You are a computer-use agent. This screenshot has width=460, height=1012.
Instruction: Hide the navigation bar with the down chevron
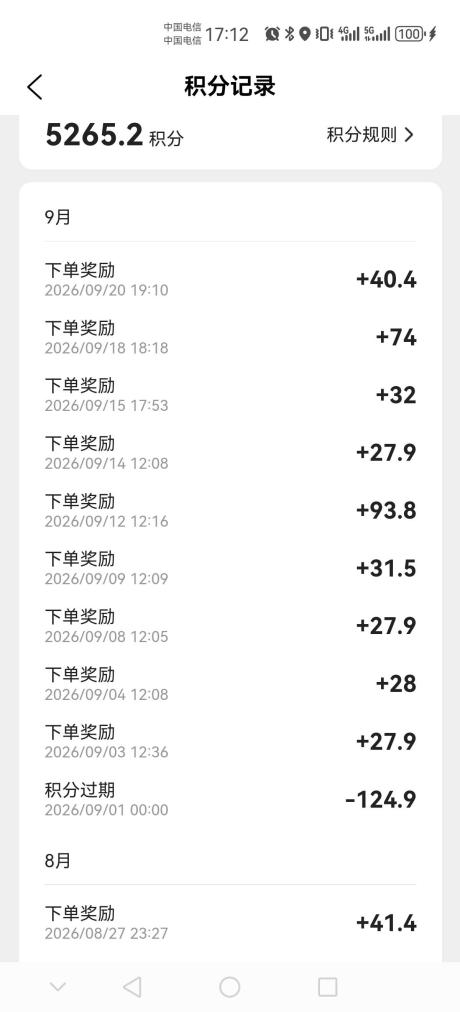58,987
